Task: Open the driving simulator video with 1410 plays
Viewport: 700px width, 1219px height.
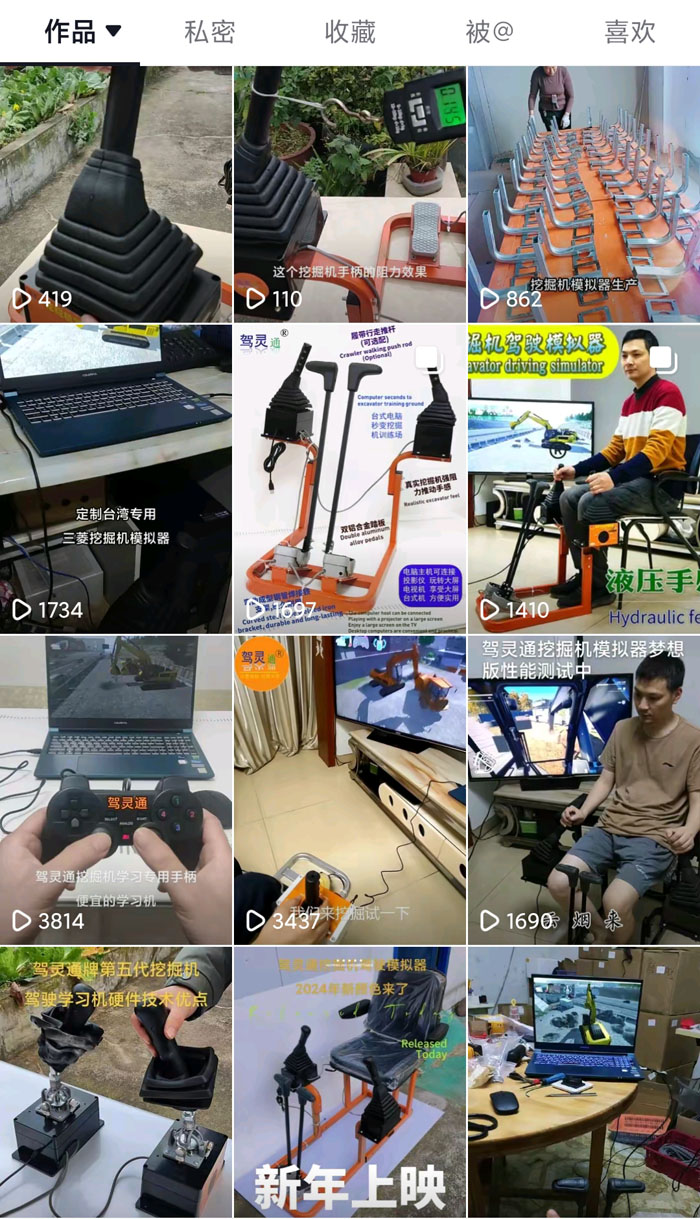Action: click(584, 478)
